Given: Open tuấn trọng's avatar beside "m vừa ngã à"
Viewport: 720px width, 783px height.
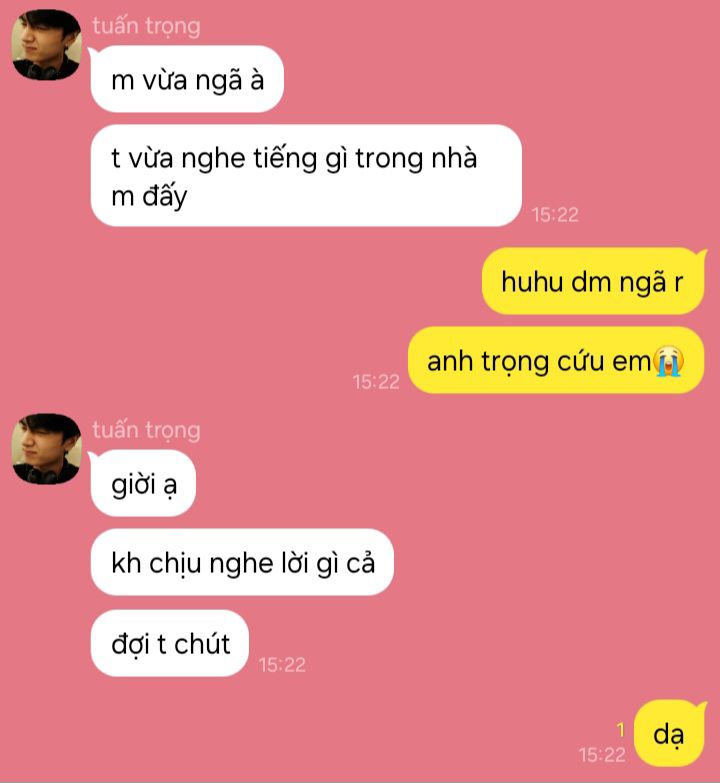Looking at the screenshot, I should tap(46, 45).
